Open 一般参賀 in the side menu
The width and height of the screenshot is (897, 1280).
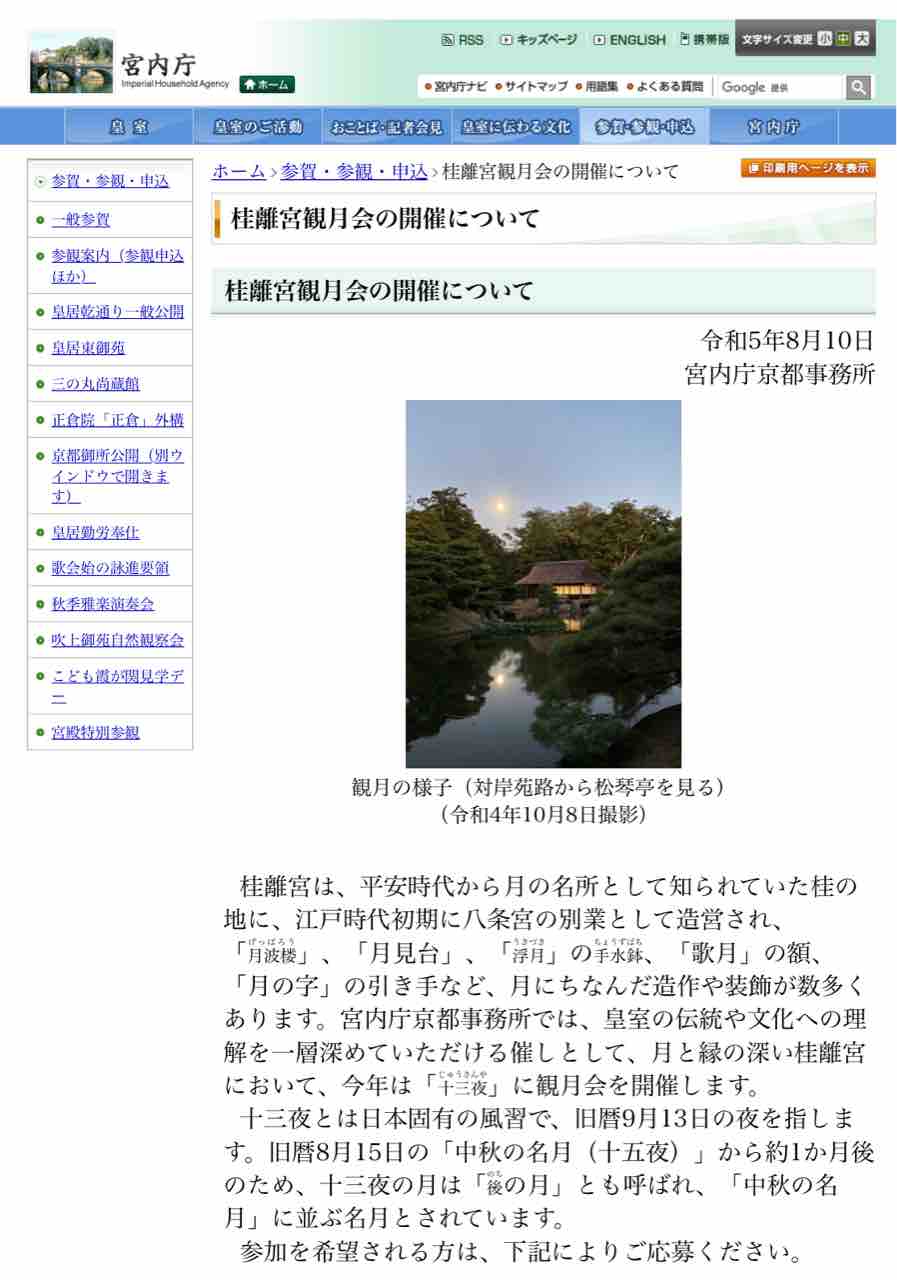[81, 220]
